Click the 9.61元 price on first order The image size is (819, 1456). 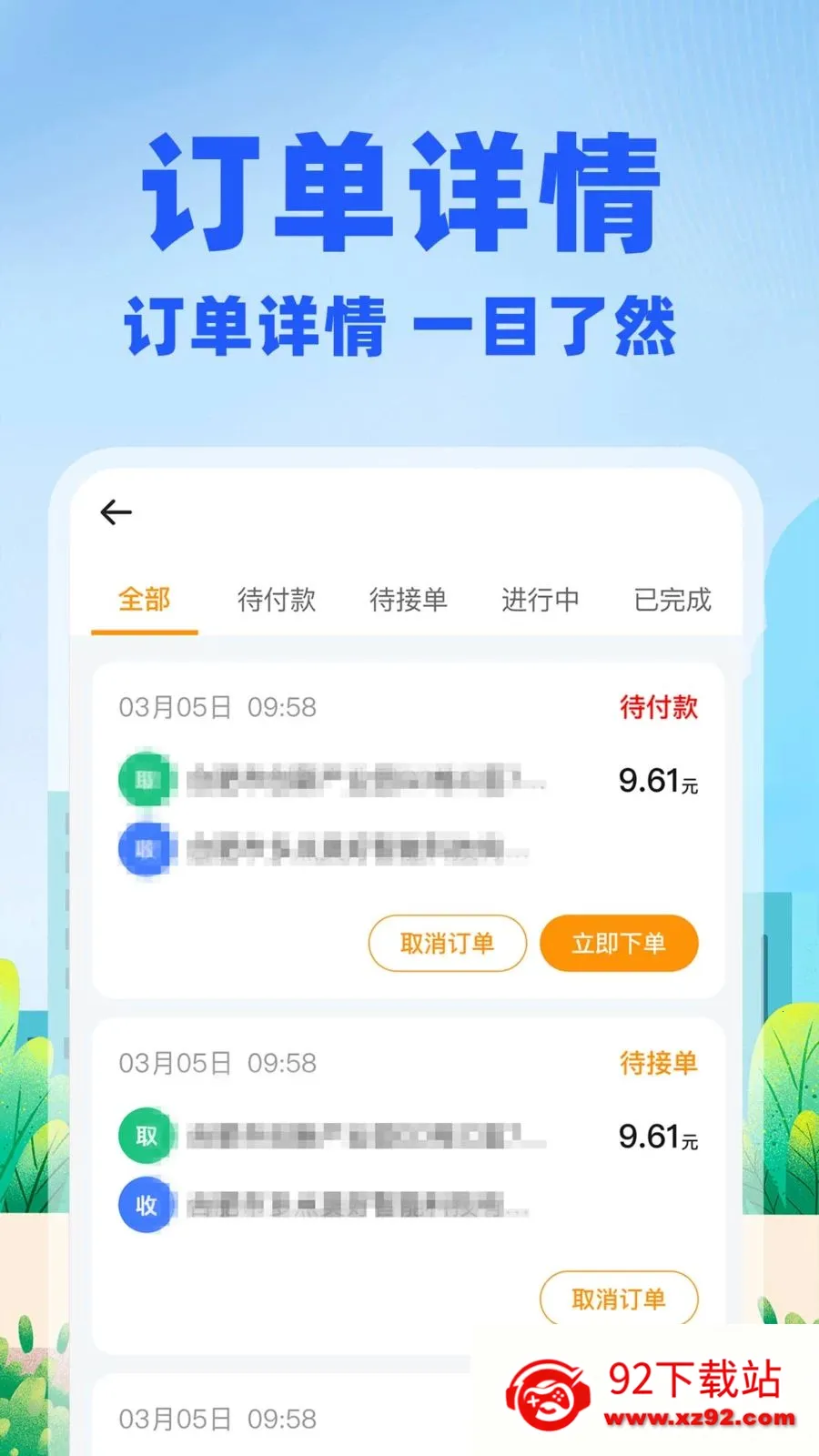[657, 783]
